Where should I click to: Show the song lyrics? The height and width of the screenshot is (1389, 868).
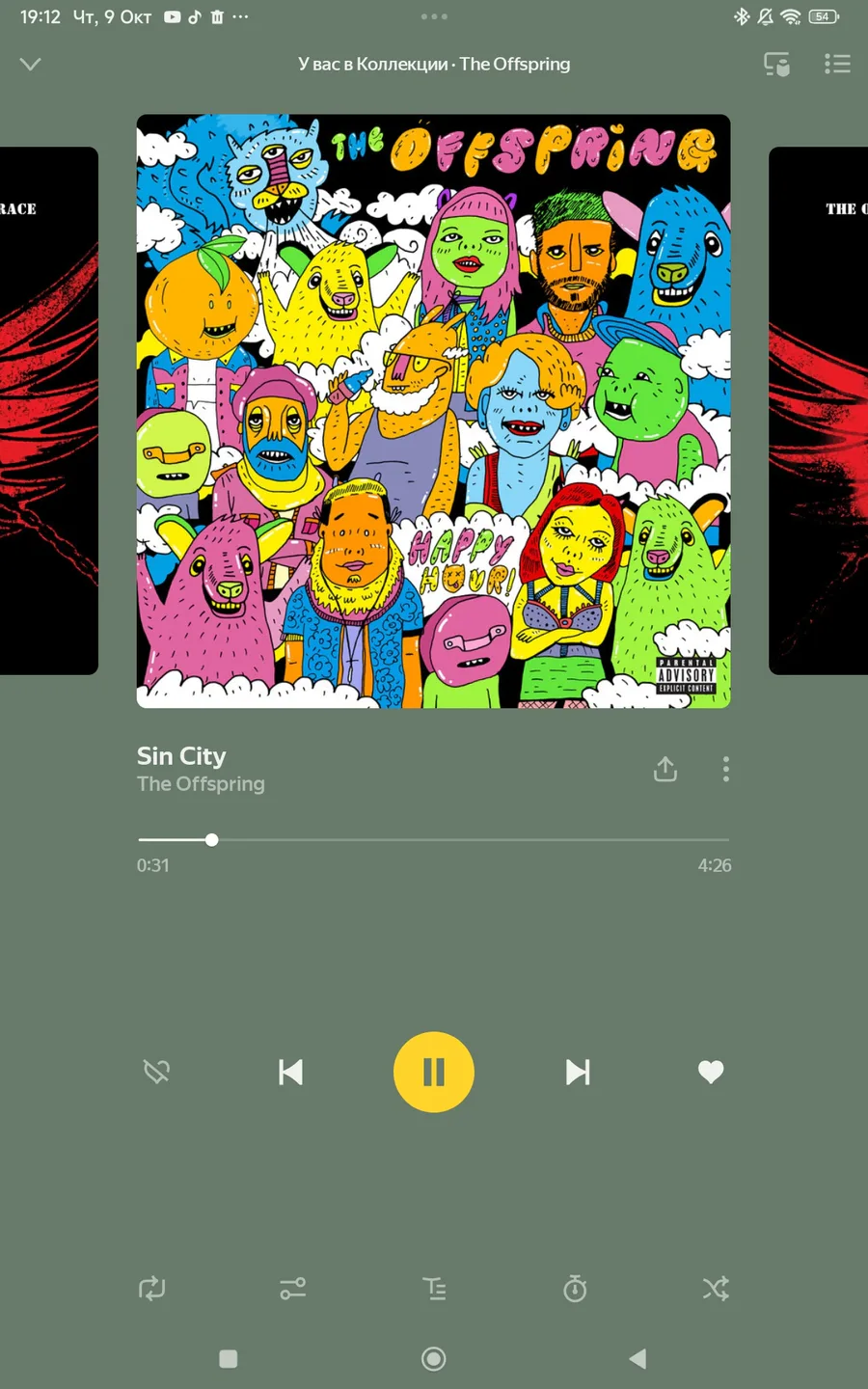point(434,1289)
